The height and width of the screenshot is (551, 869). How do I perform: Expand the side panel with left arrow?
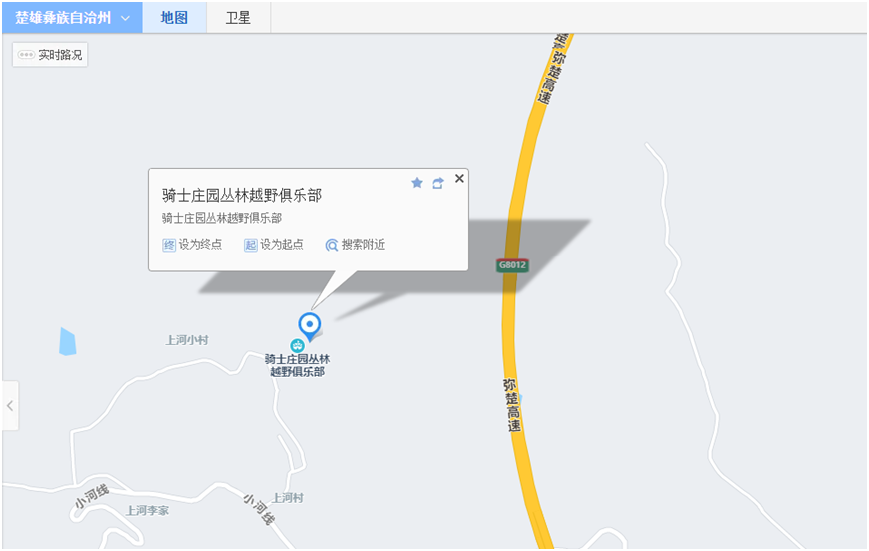pos(9,406)
